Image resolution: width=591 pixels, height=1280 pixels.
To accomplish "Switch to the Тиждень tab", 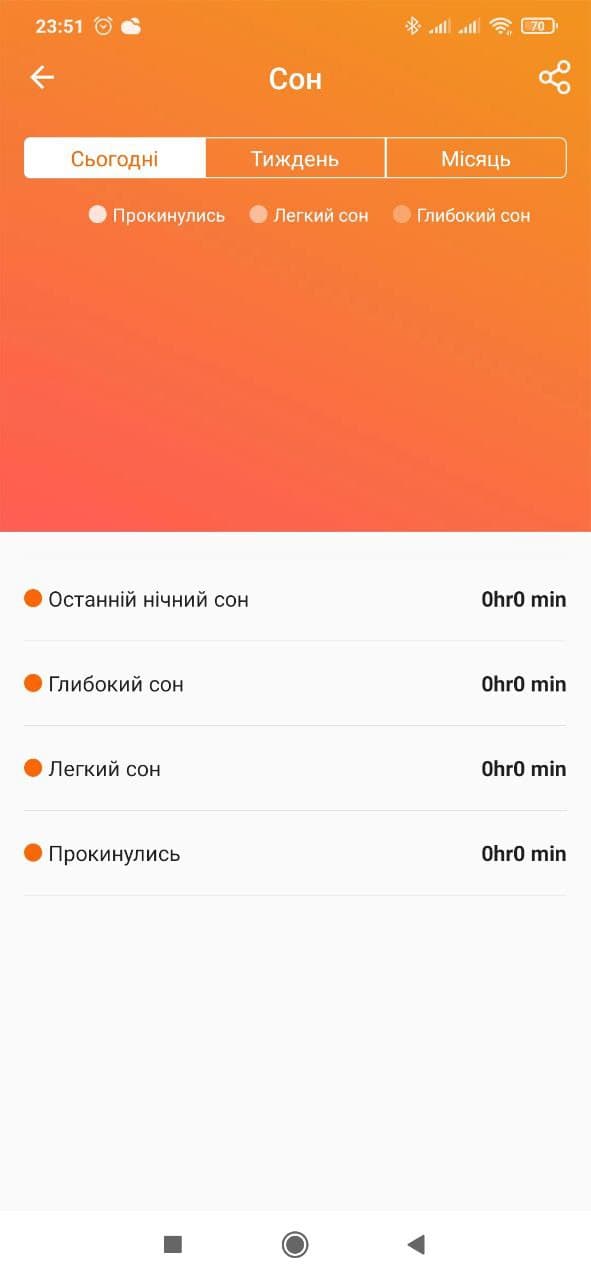I will coord(295,158).
